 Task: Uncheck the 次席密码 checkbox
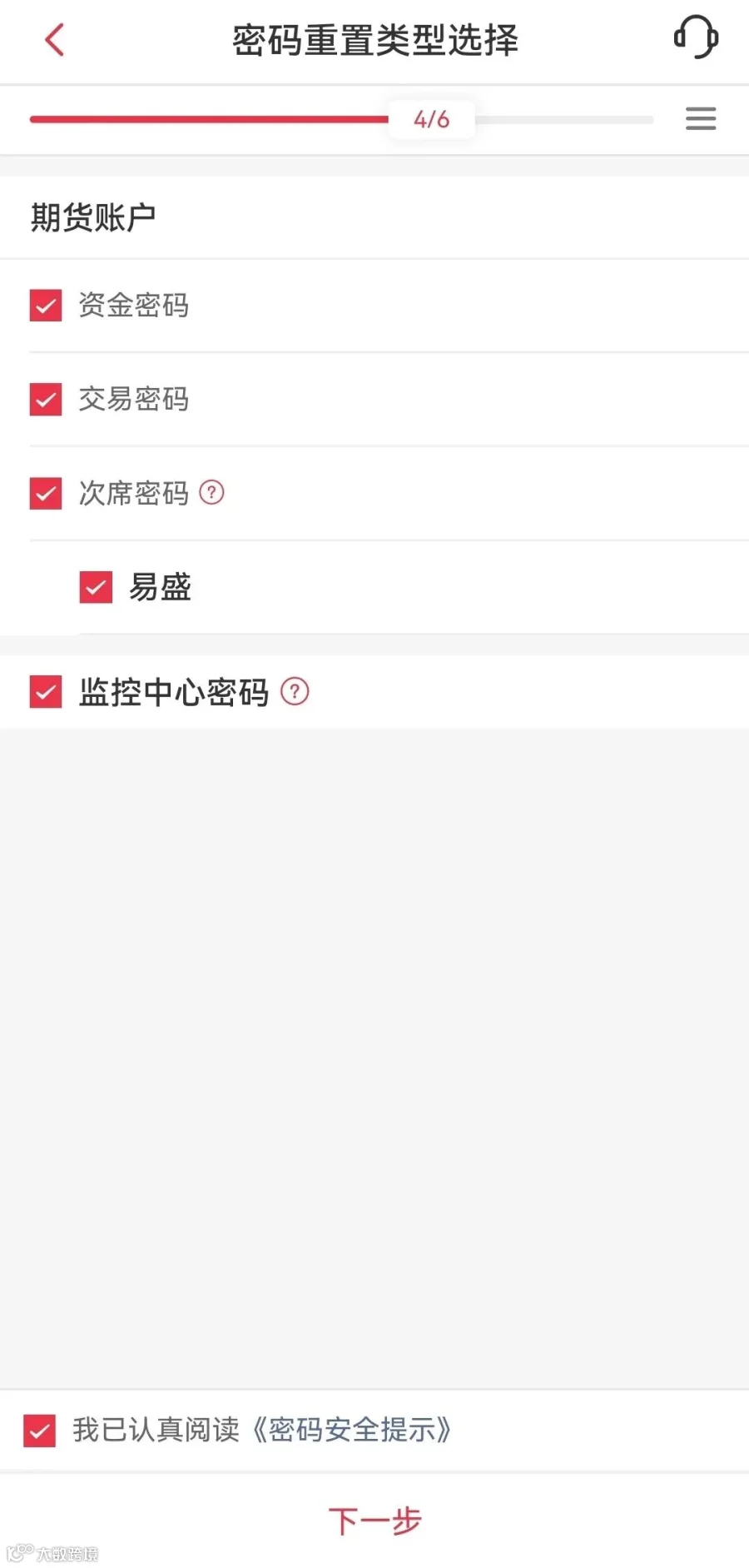point(46,494)
